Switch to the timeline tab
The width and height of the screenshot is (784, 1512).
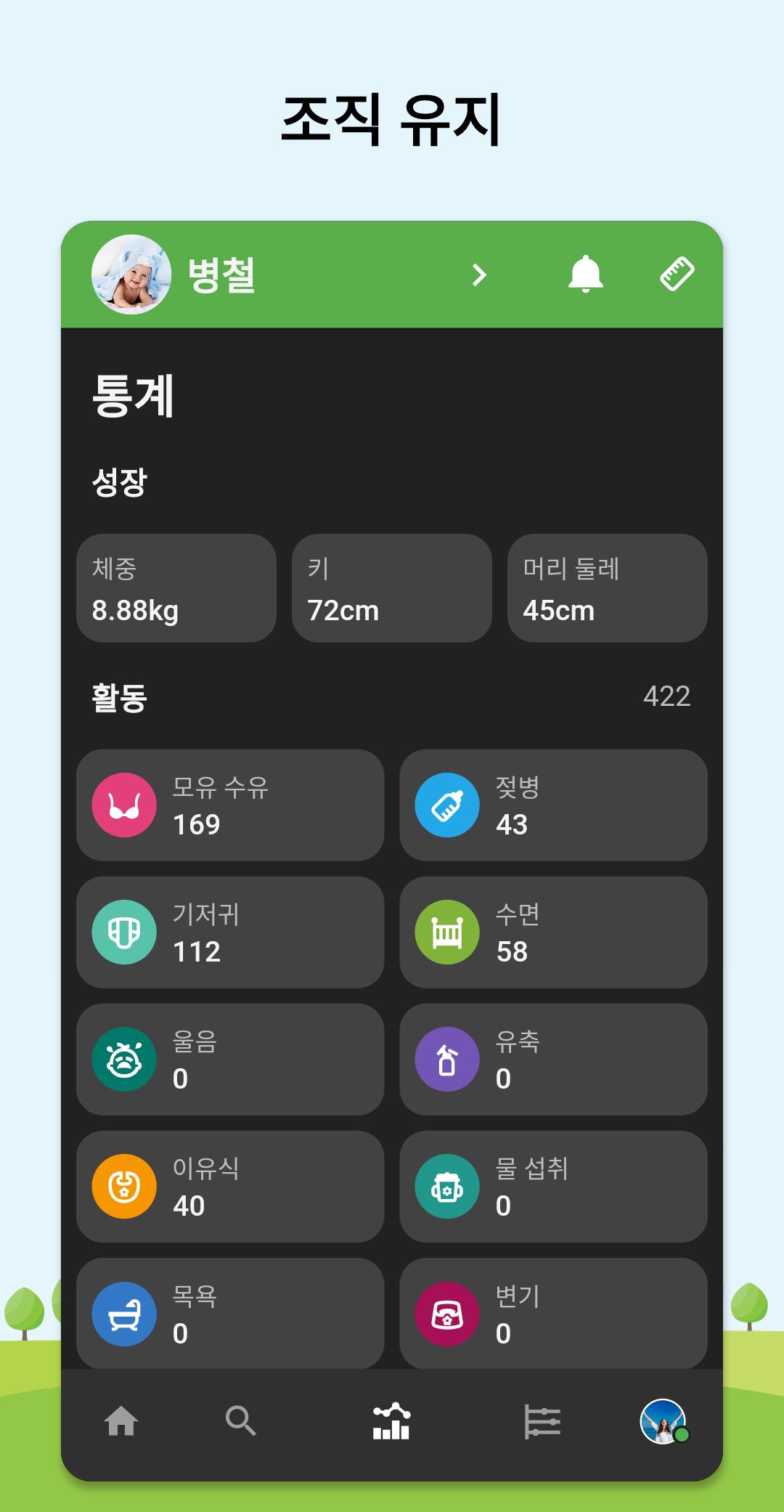[542, 1421]
